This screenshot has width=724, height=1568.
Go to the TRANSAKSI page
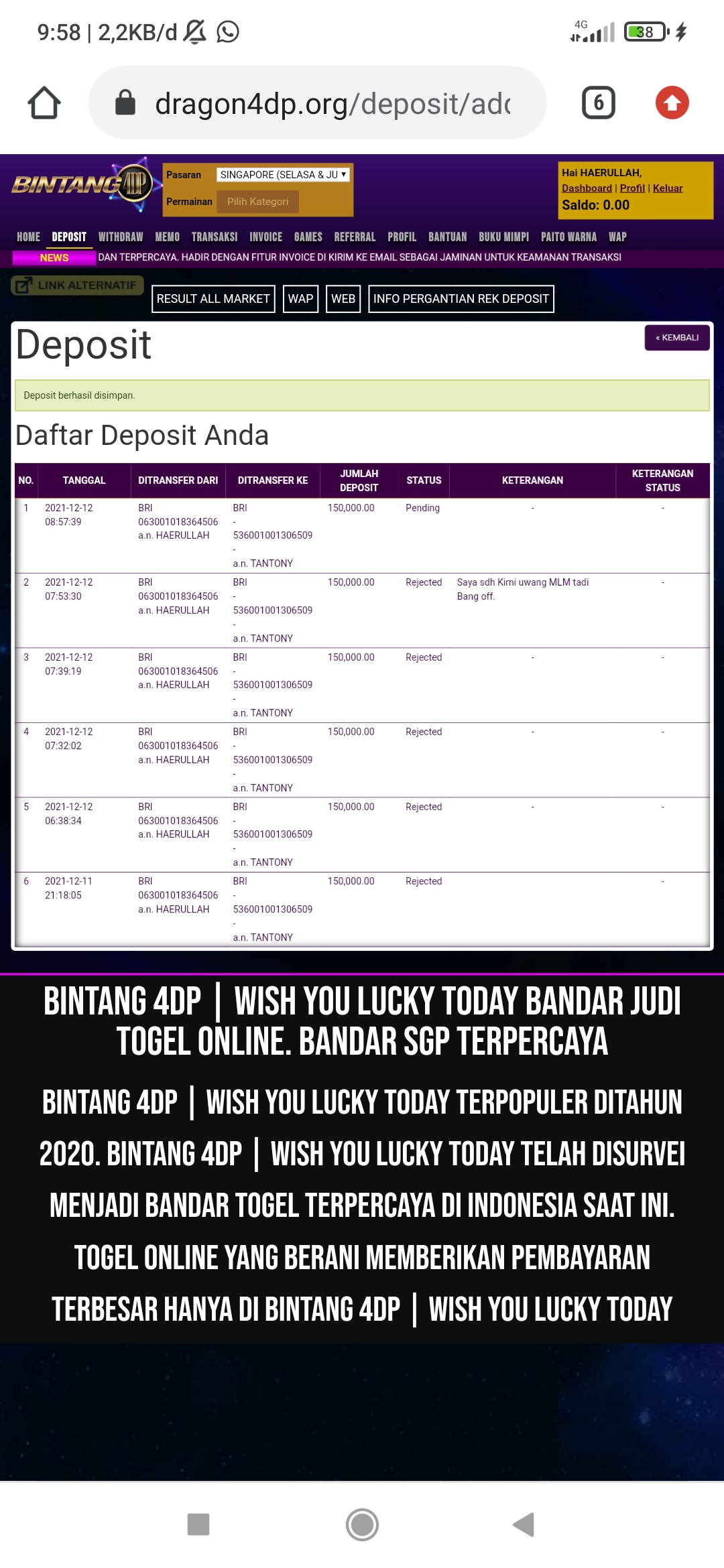pyautogui.click(x=215, y=237)
